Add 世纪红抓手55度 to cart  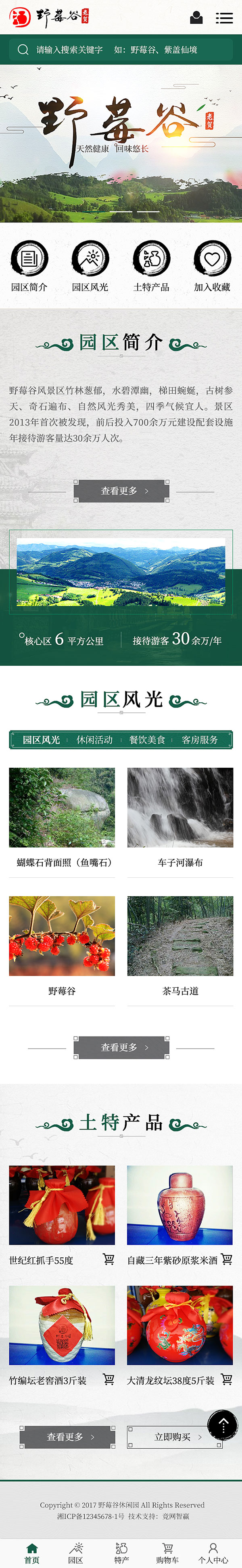click(108, 1259)
